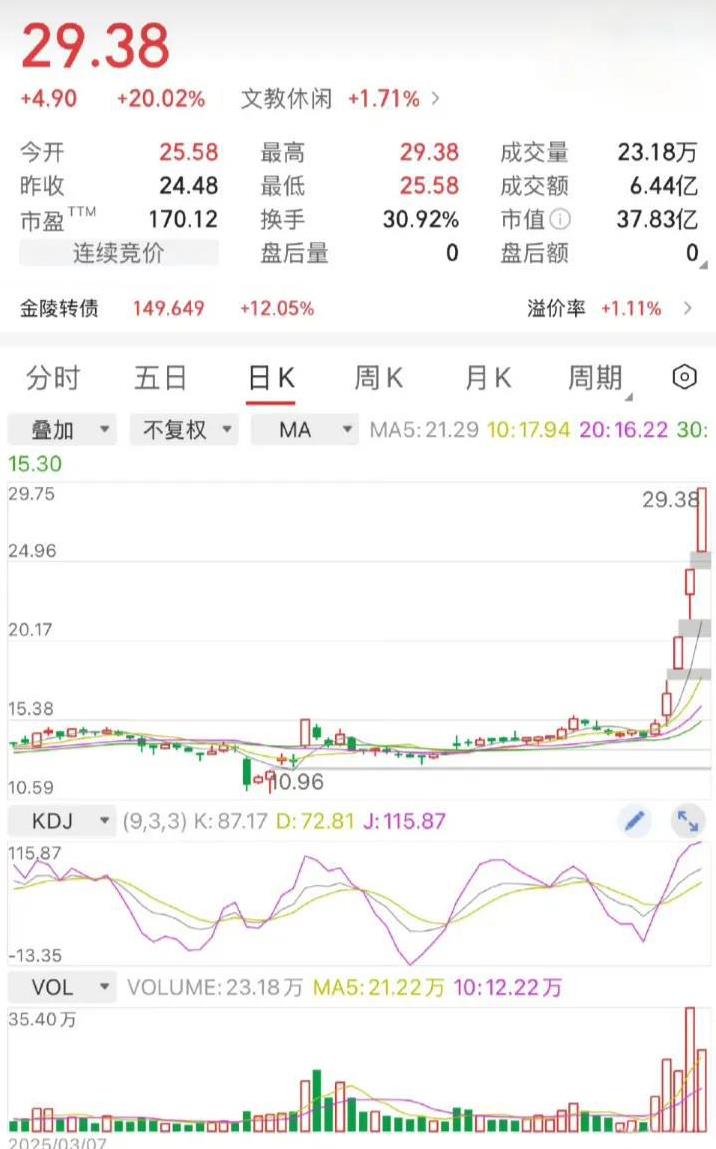Switch to the 月K chart tab
This screenshot has width=716, height=1149.
click(x=487, y=378)
